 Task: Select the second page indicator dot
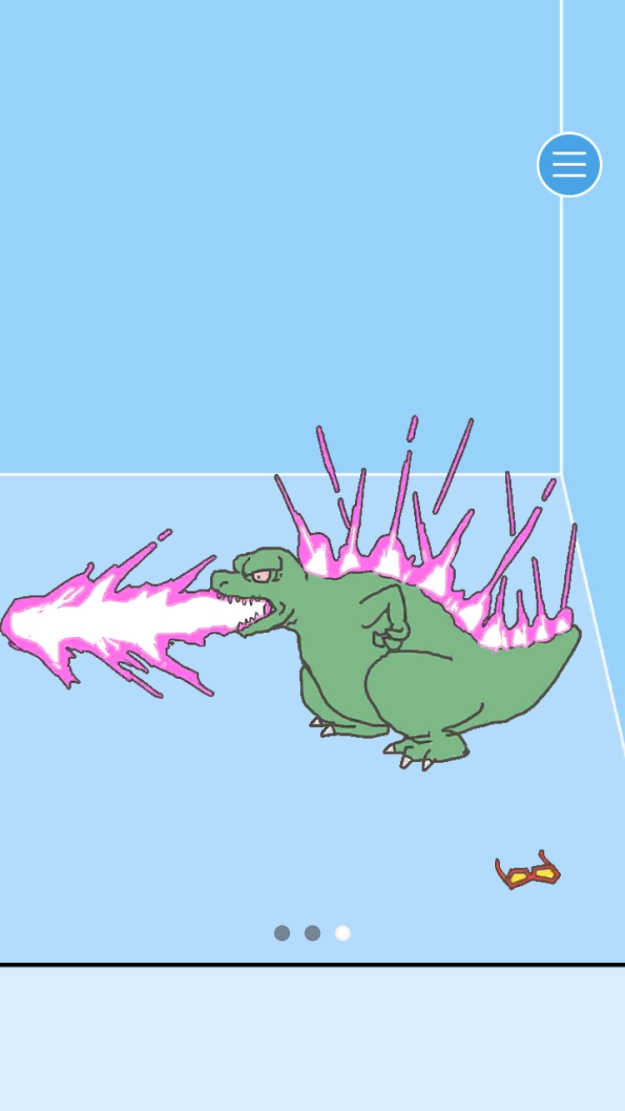312,933
